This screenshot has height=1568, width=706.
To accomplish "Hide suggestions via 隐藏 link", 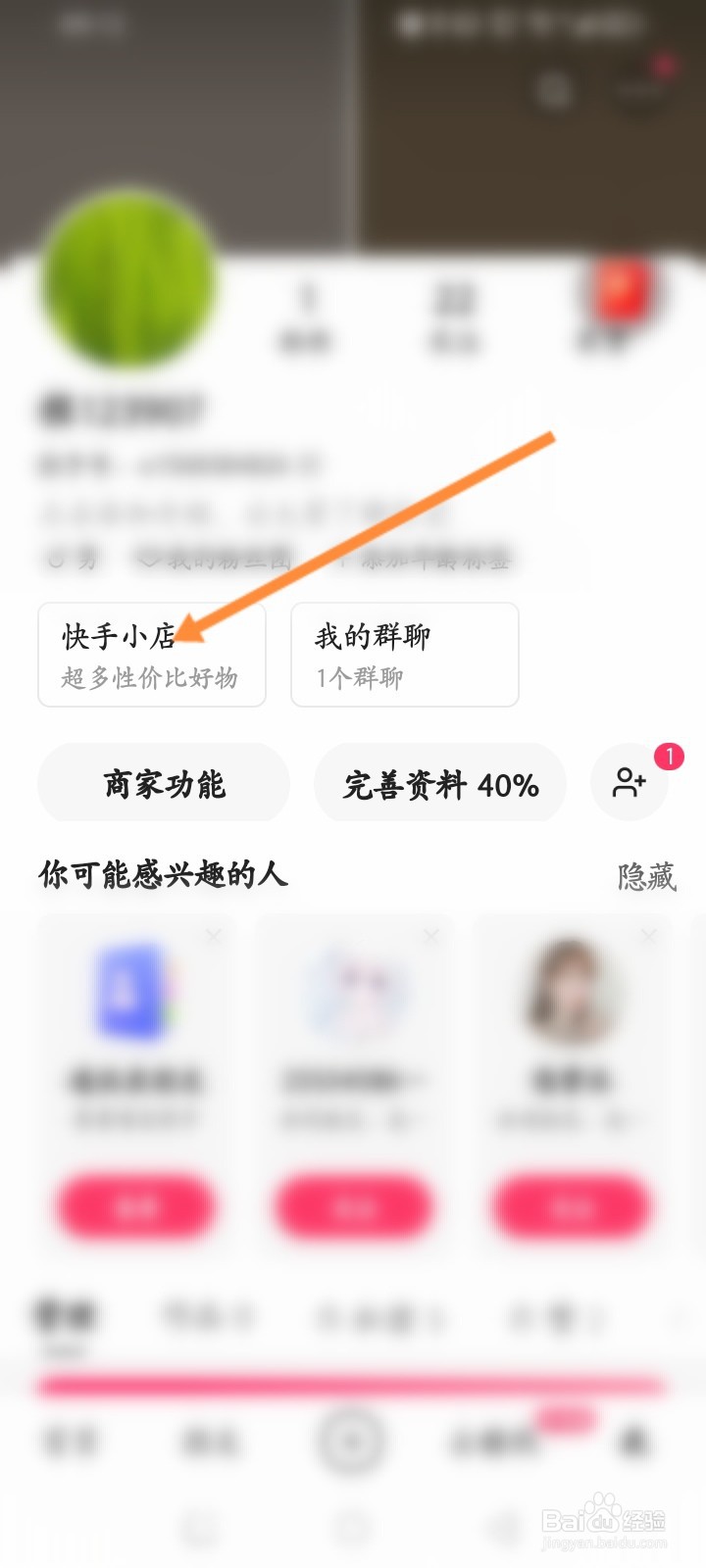I will [646, 876].
